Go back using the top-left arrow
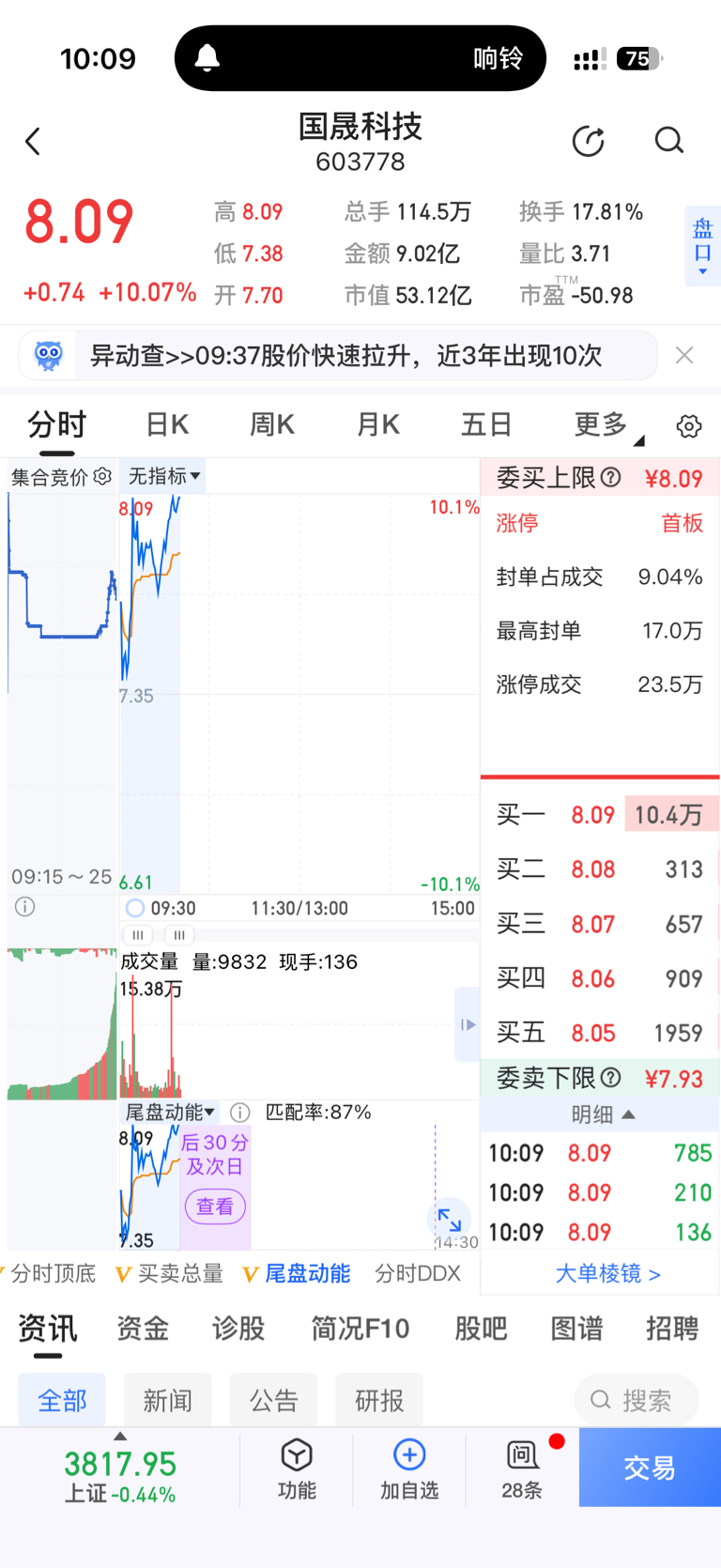The image size is (721, 1568). point(33,142)
